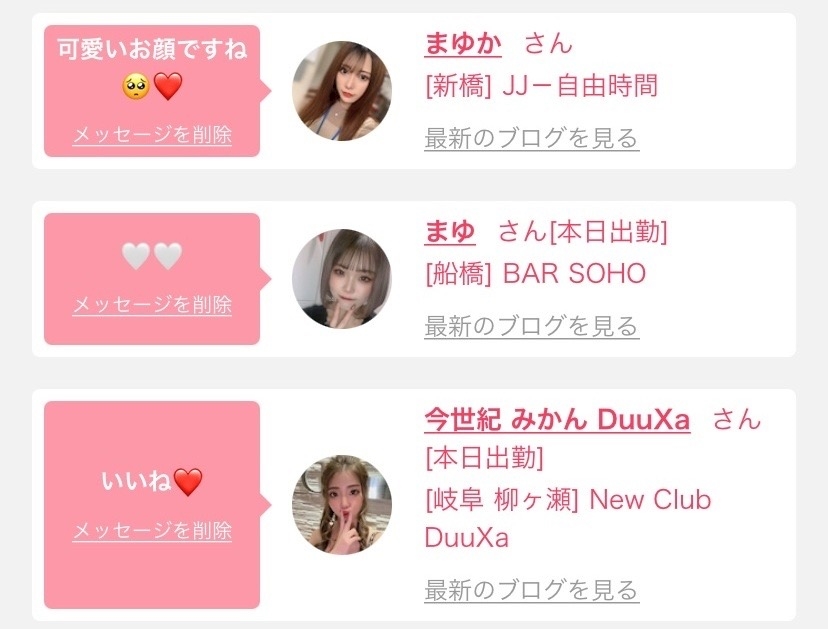Open まゆ's profile name link
This screenshot has width=828, height=629.
(x=449, y=232)
